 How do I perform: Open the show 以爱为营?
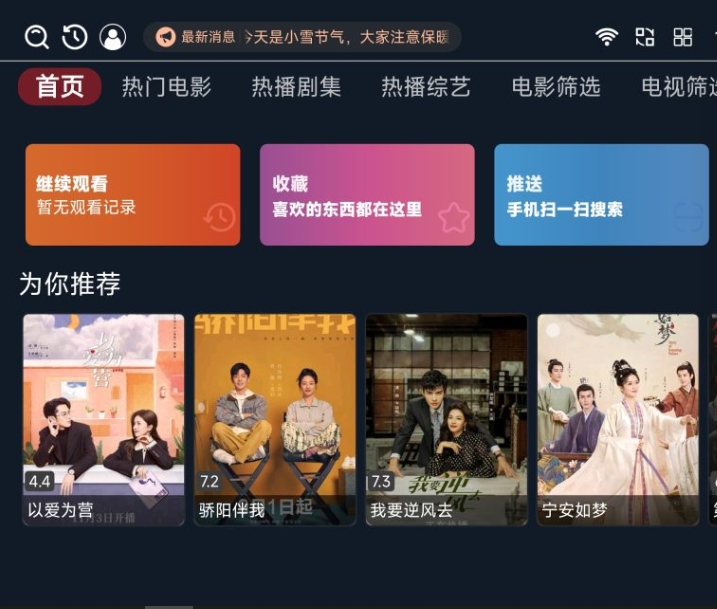(x=104, y=420)
